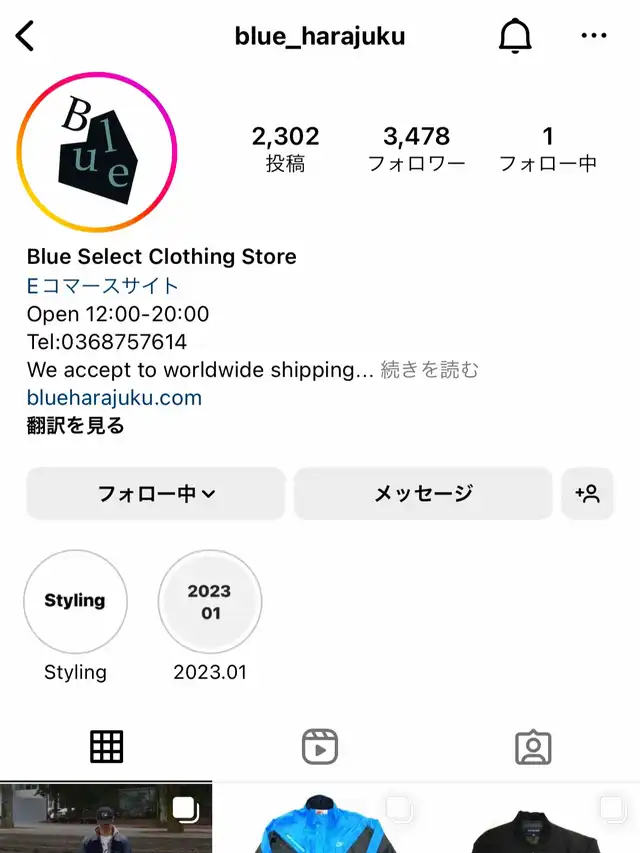
Task: Switch to the tagged photos tab
Action: tap(533, 746)
